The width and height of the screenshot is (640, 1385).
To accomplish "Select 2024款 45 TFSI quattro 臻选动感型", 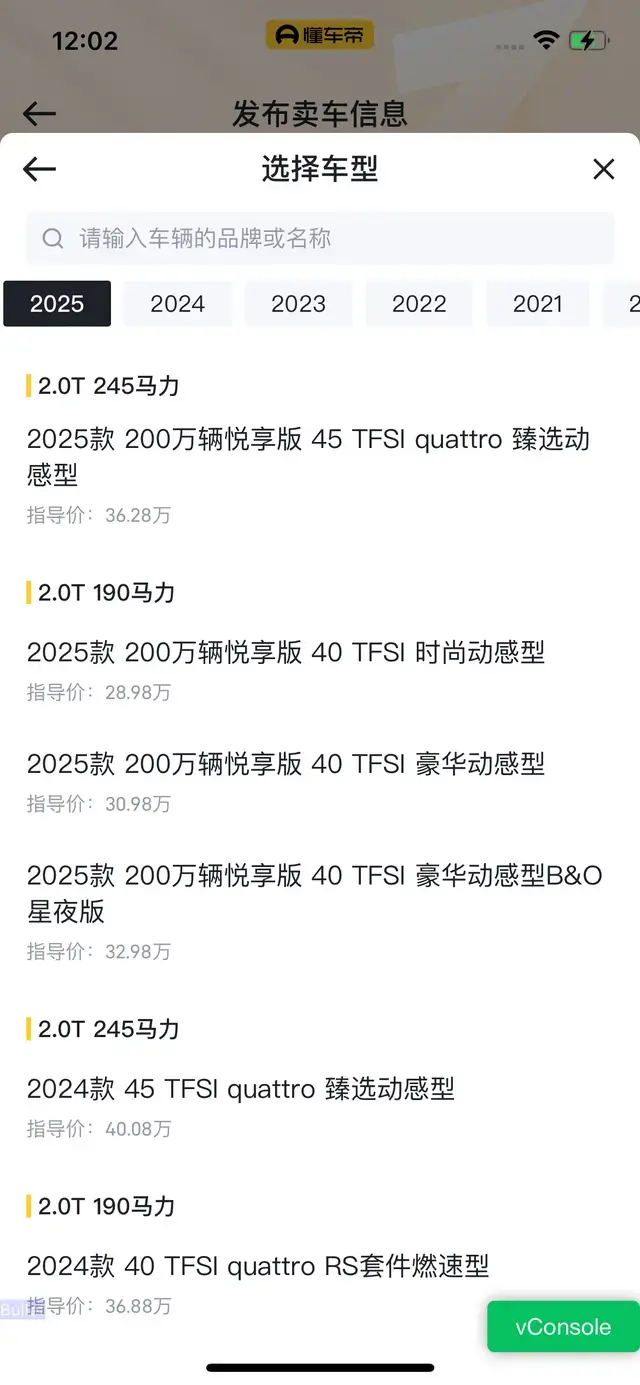I will [320, 1107].
